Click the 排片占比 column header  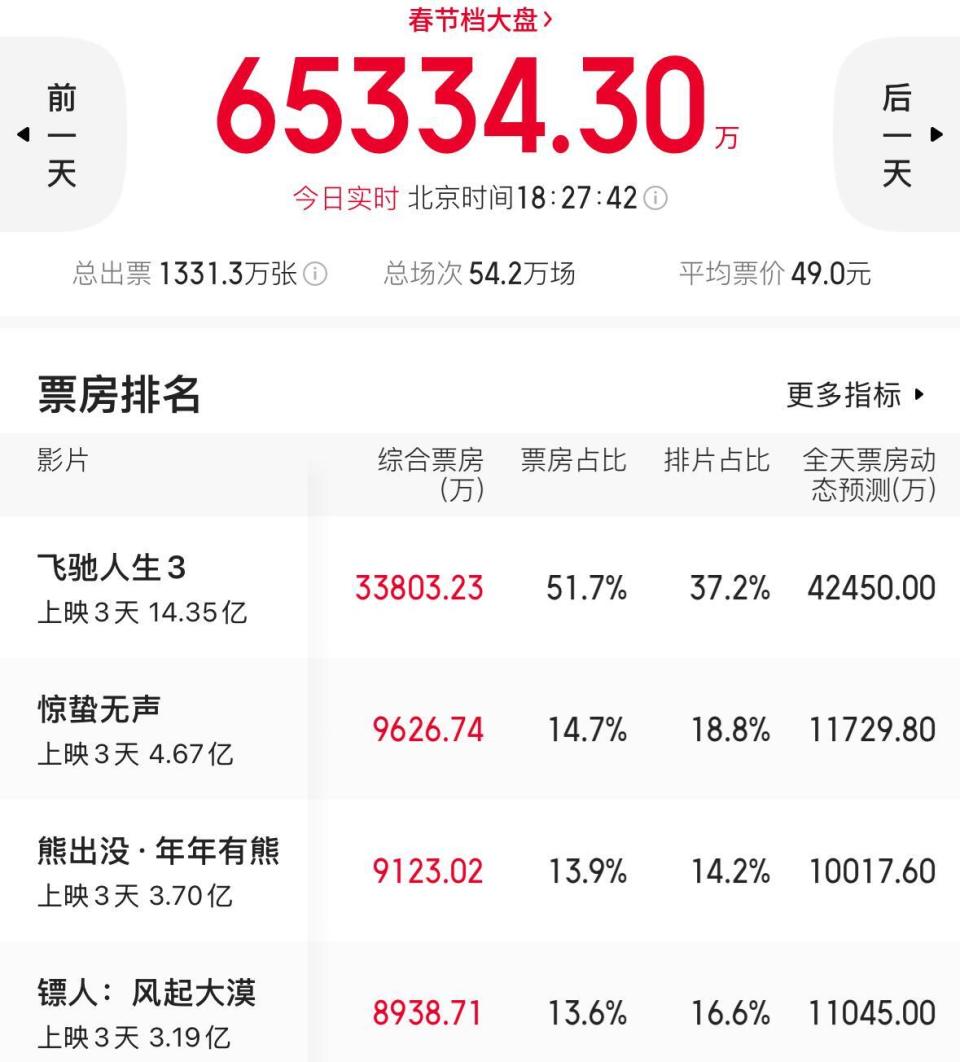716,460
